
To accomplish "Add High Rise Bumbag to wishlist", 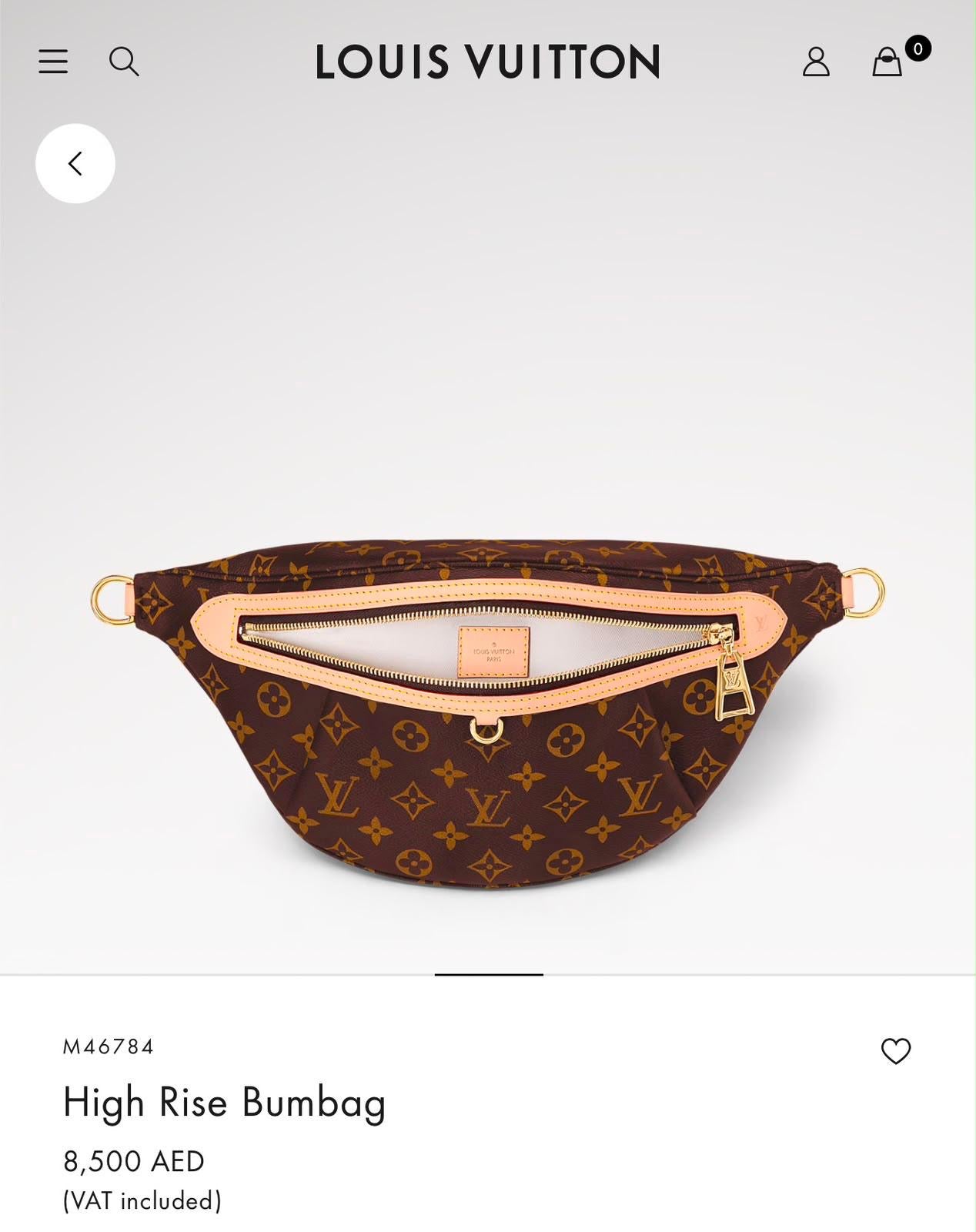I will (896, 1051).
